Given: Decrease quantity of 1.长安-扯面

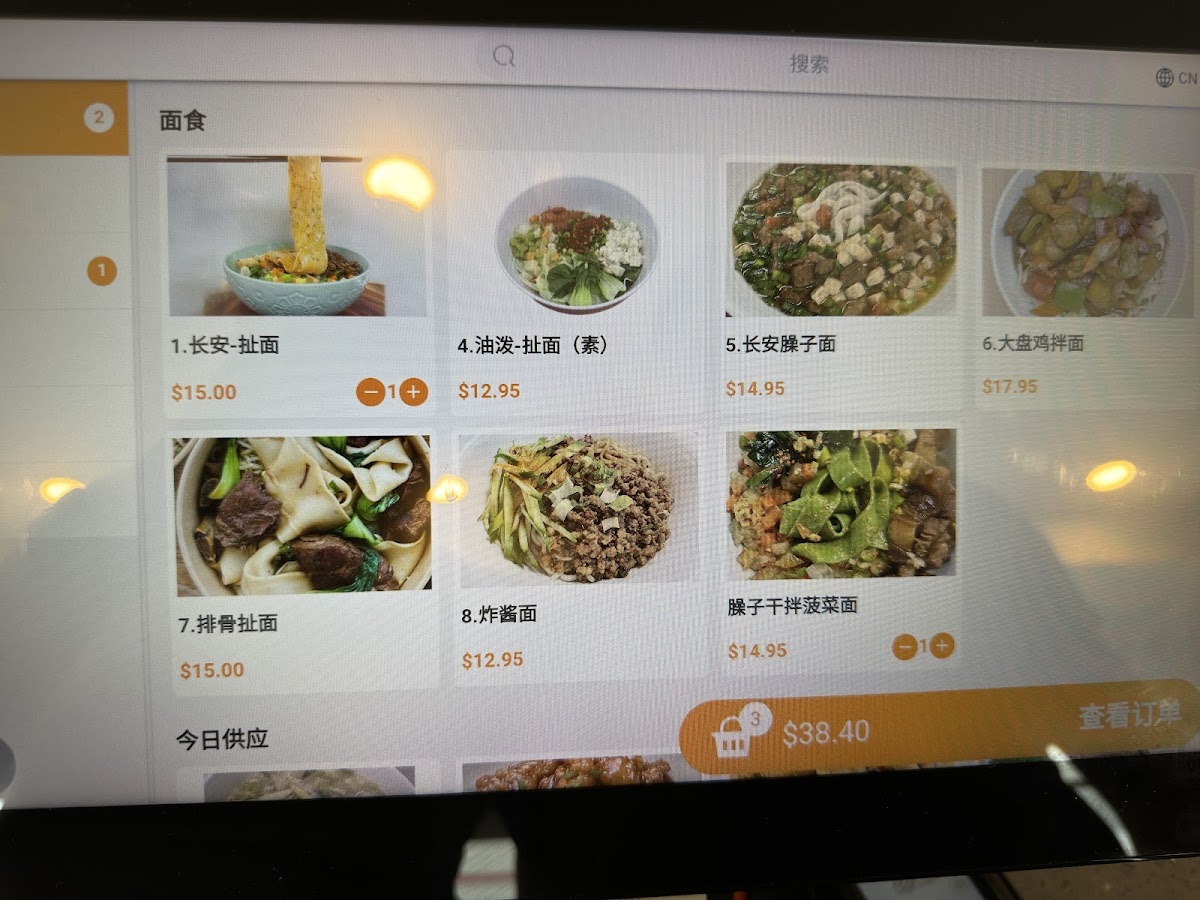Looking at the screenshot, I should (370, 392).
